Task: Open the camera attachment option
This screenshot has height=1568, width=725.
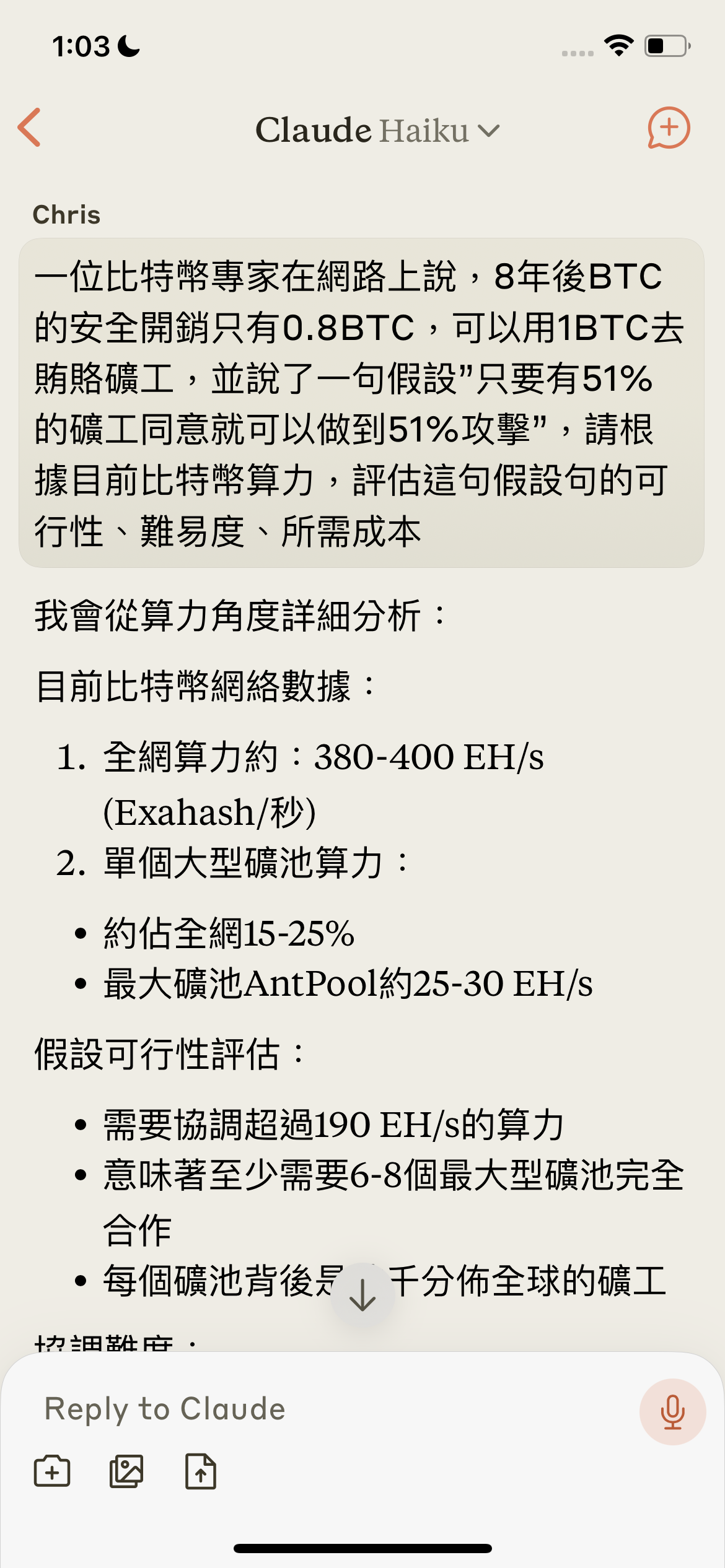Action: click(52, 1471)
